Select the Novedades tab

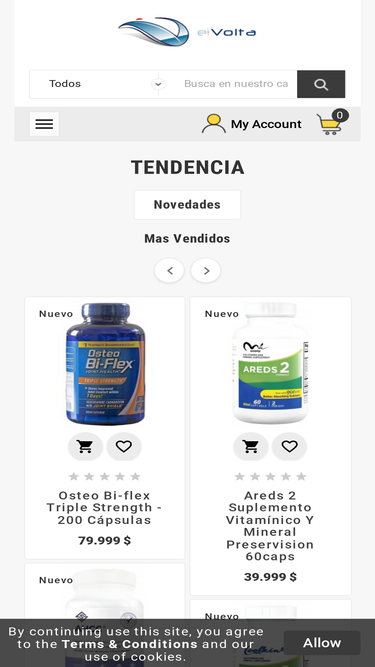[188, 205]
